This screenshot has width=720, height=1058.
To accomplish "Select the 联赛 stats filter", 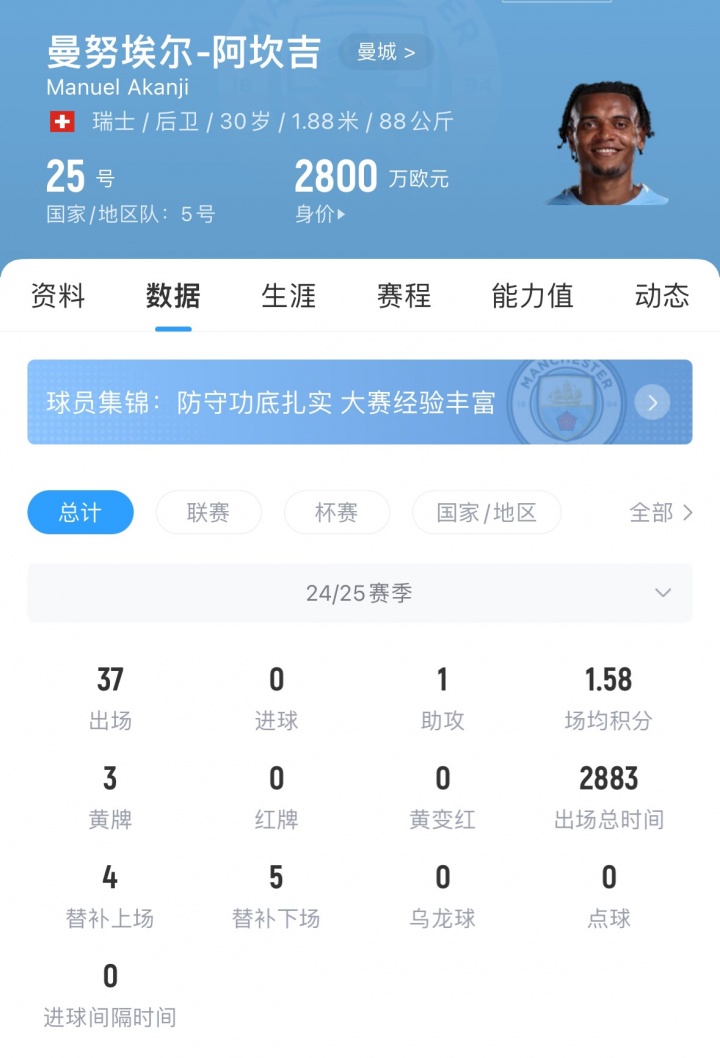I will click(x=208, y=512).
